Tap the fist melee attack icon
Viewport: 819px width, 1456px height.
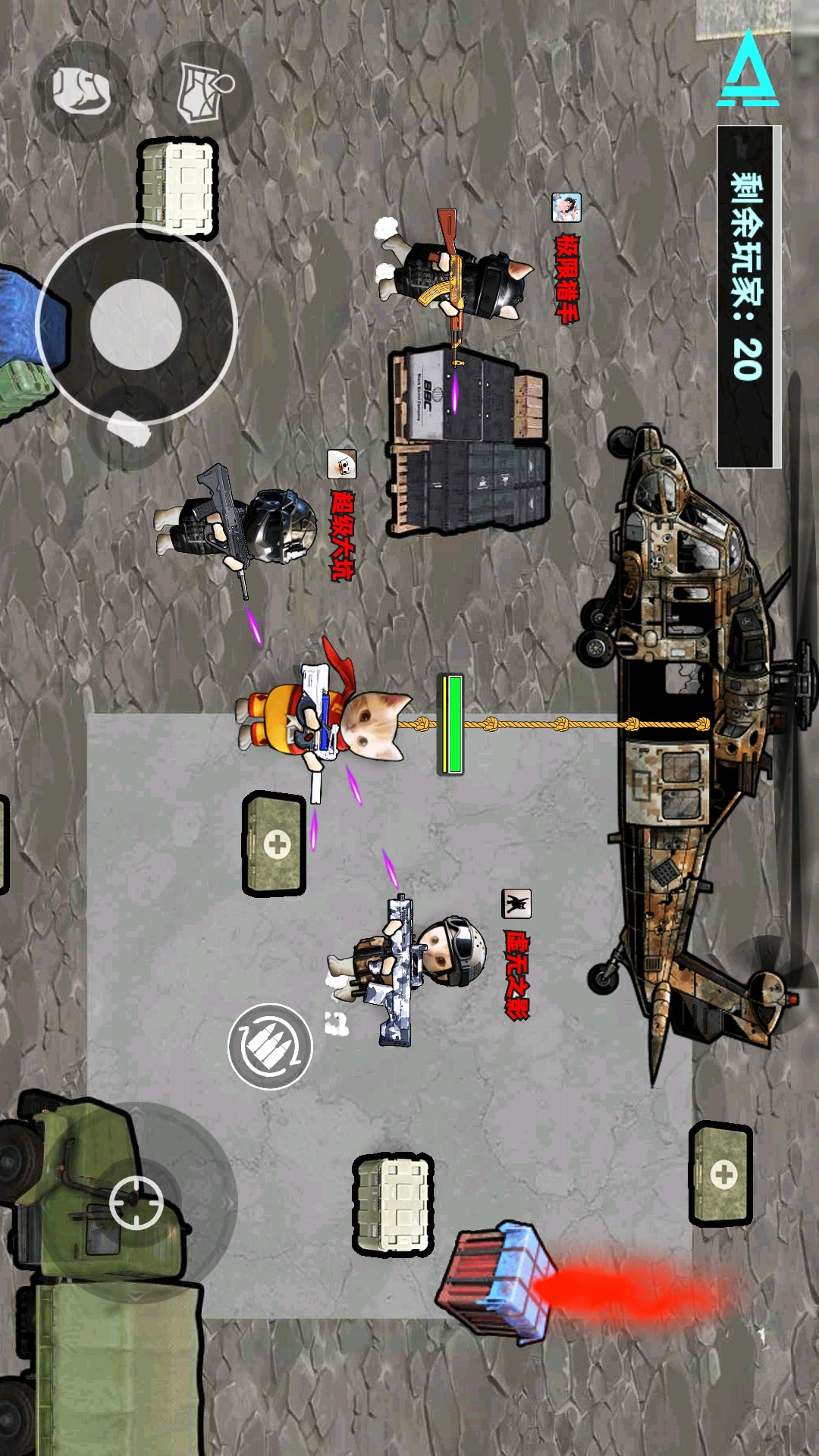81,92
